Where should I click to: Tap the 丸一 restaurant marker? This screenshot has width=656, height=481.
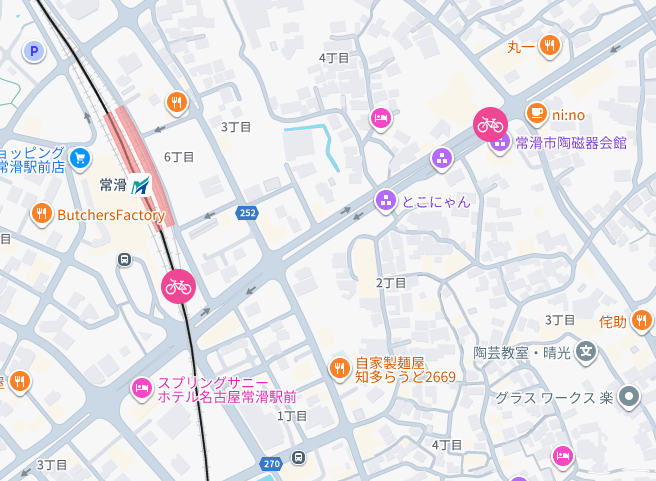[548, 45]
